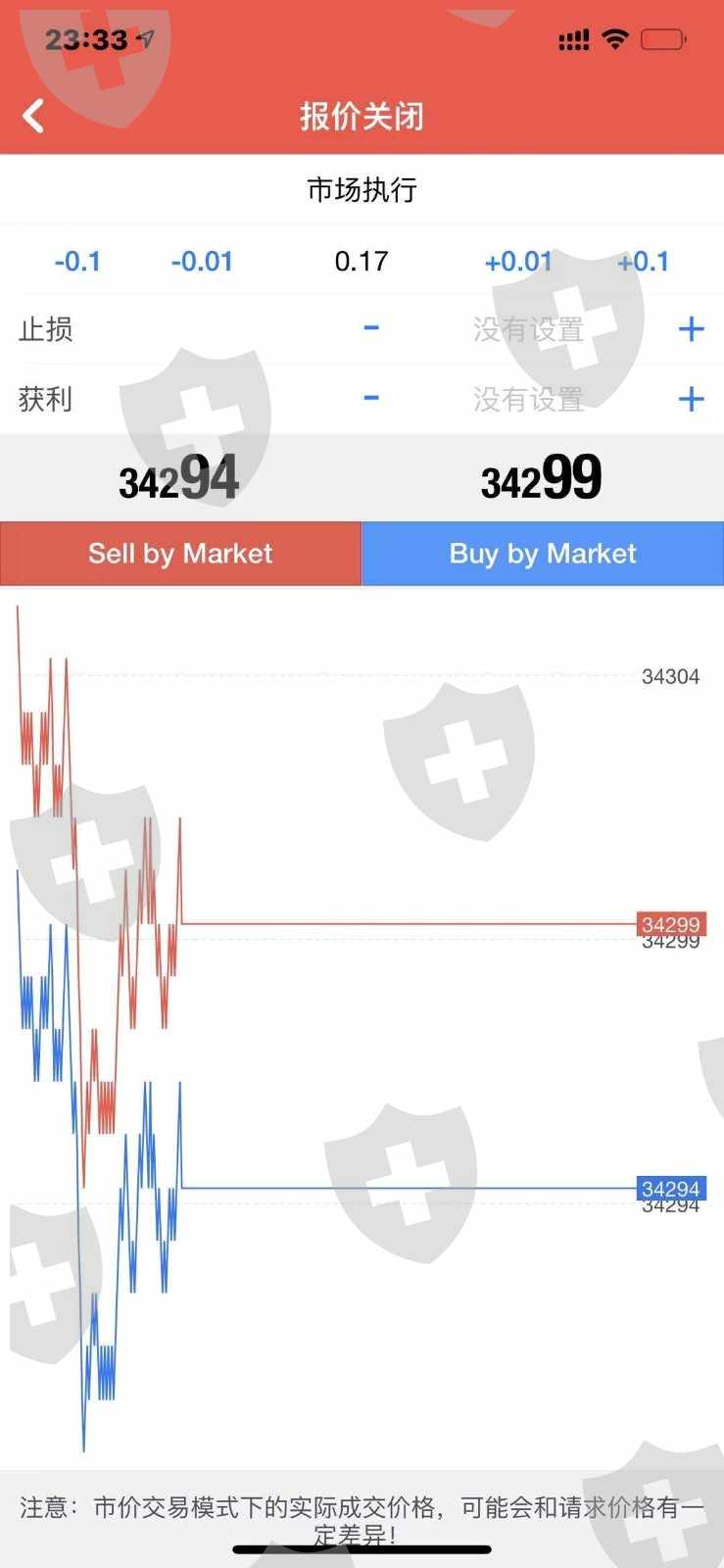
Task: Decrease volume by 0.1
Action: (77, 262)
